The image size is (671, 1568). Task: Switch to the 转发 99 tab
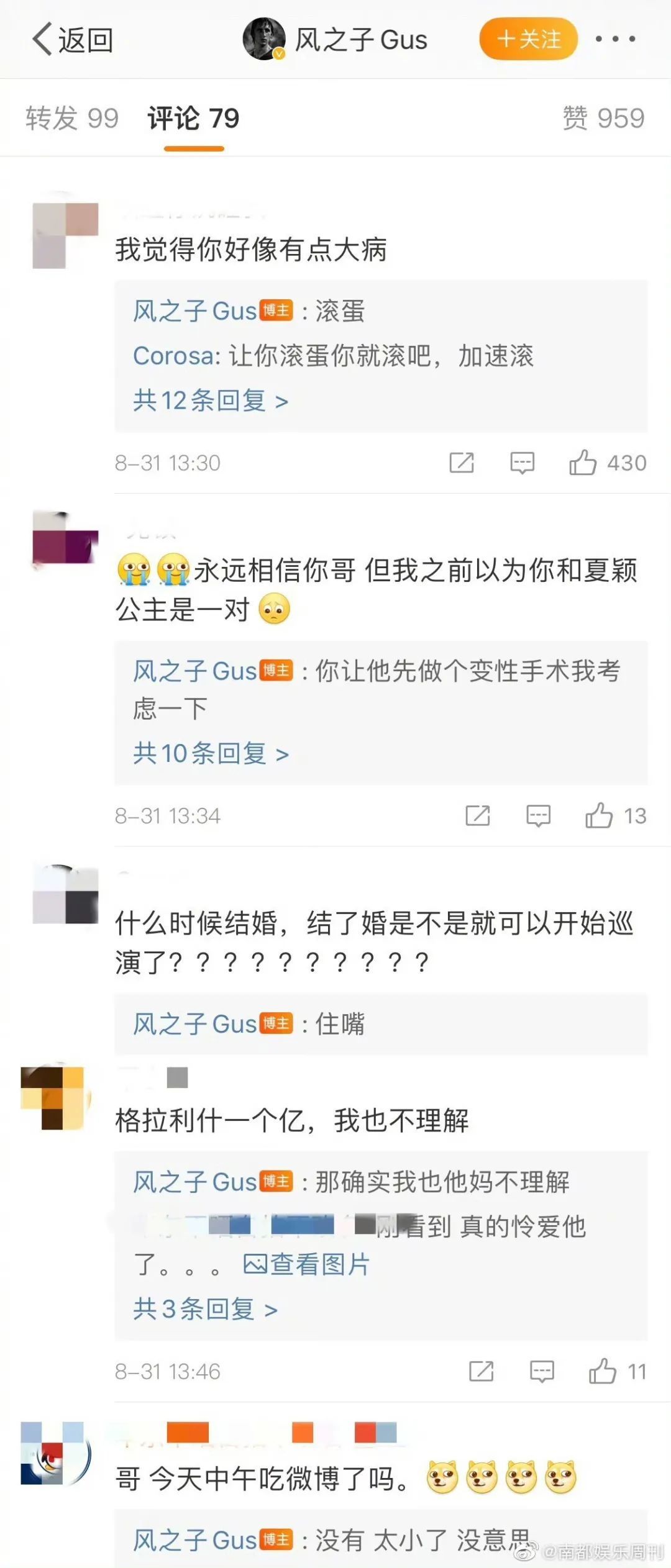click(x=71, y=118)
